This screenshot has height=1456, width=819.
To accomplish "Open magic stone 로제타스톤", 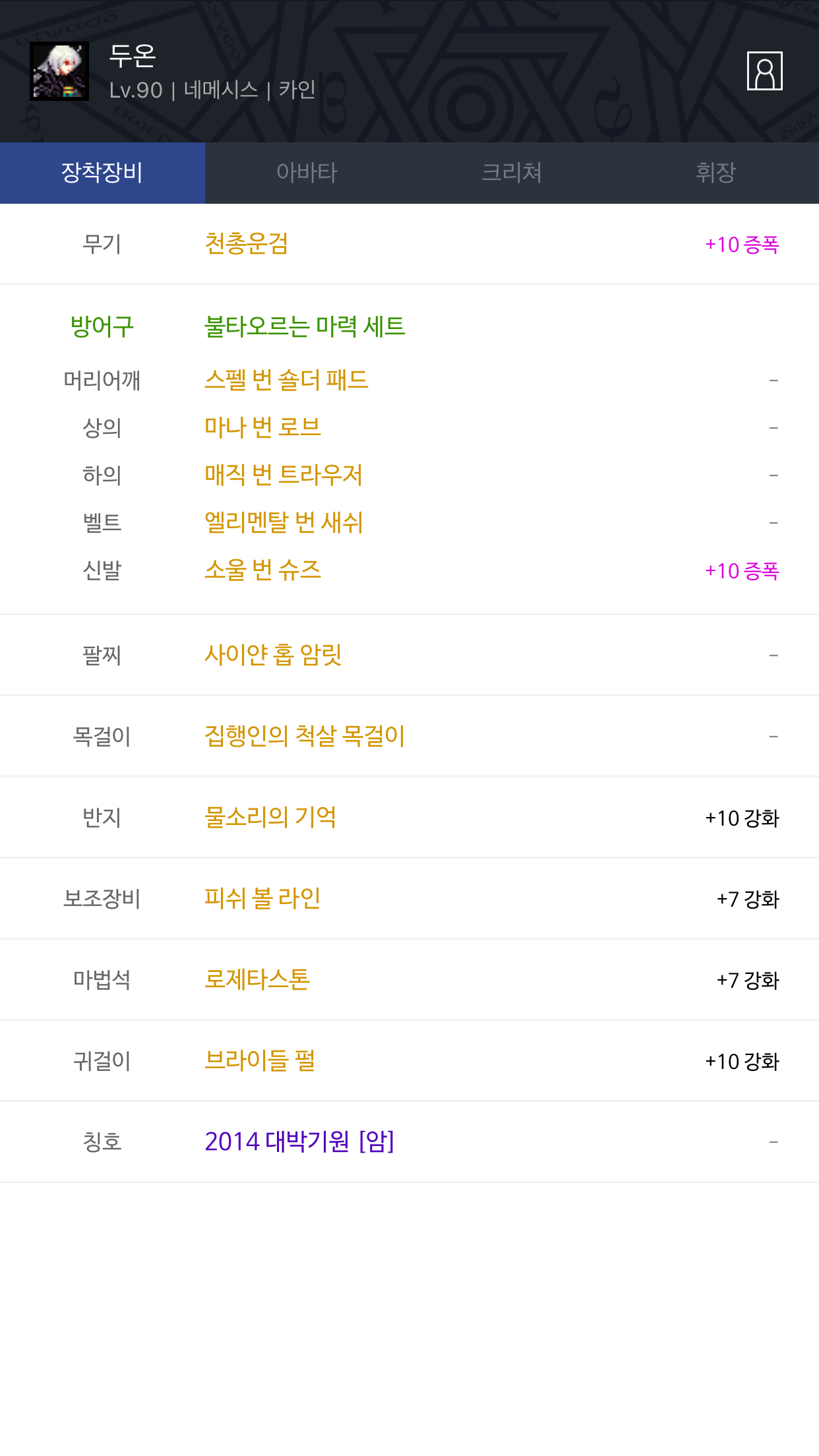I will coord(257,980).
